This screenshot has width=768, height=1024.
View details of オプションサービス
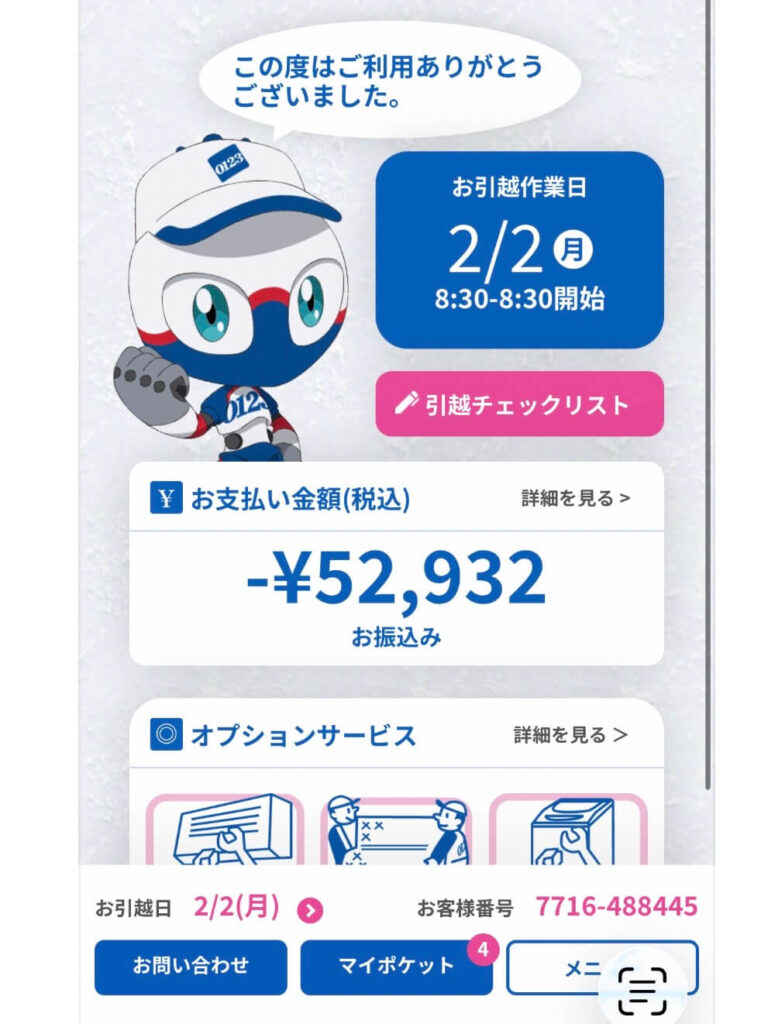point(571,735)
